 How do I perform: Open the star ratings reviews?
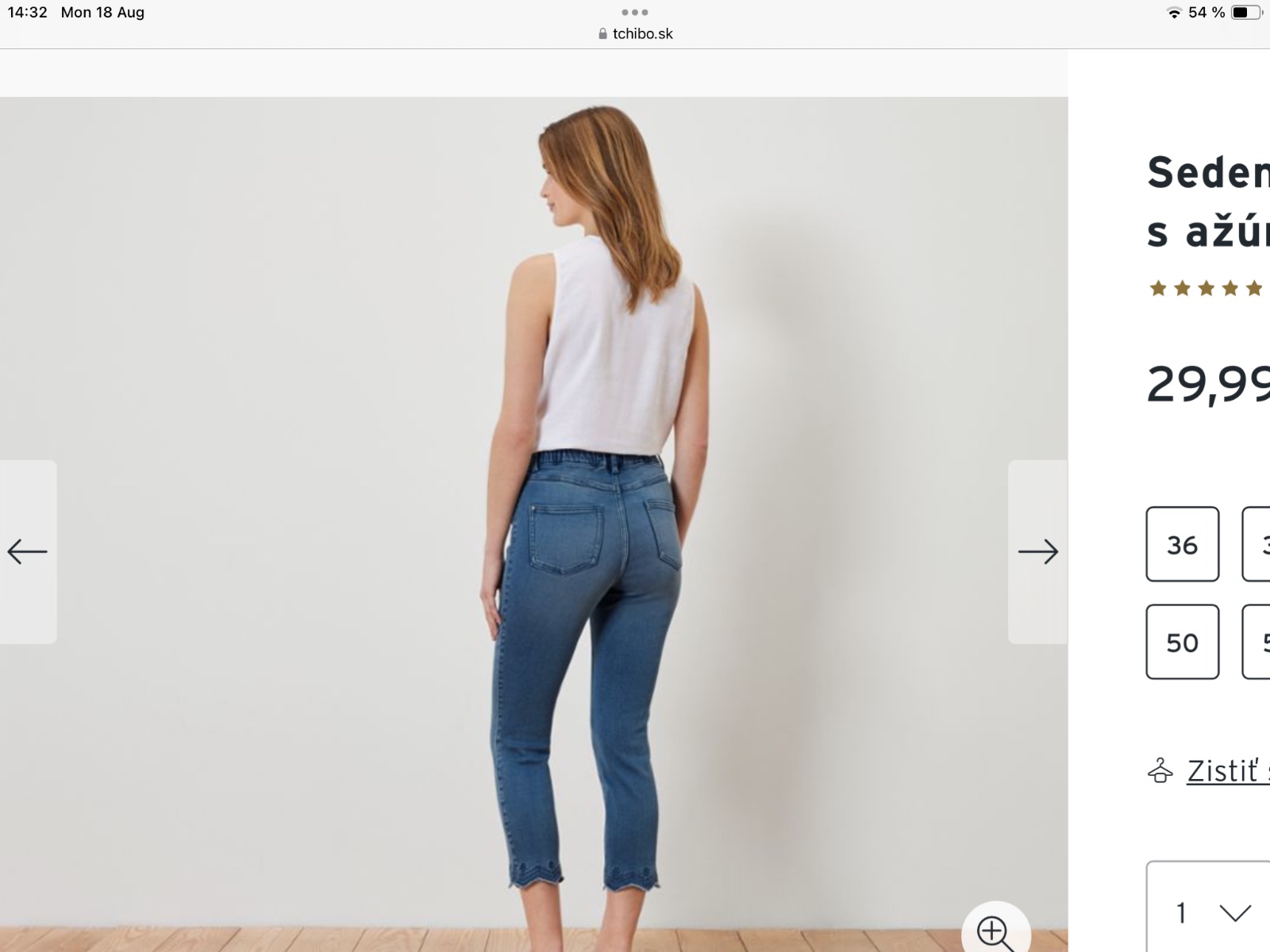(x=1206, y=288)
